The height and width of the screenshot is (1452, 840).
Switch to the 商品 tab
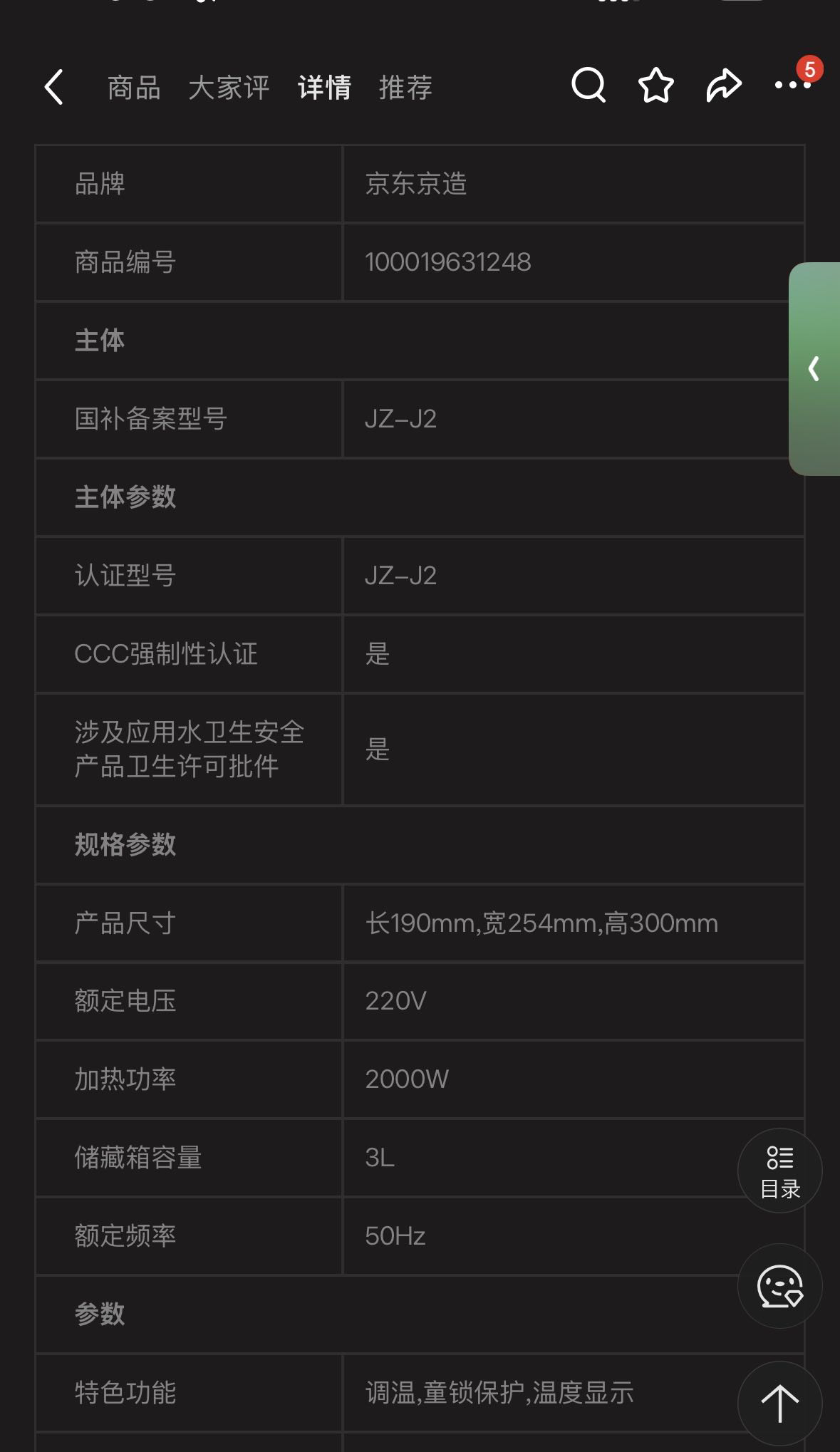(133, 88)
